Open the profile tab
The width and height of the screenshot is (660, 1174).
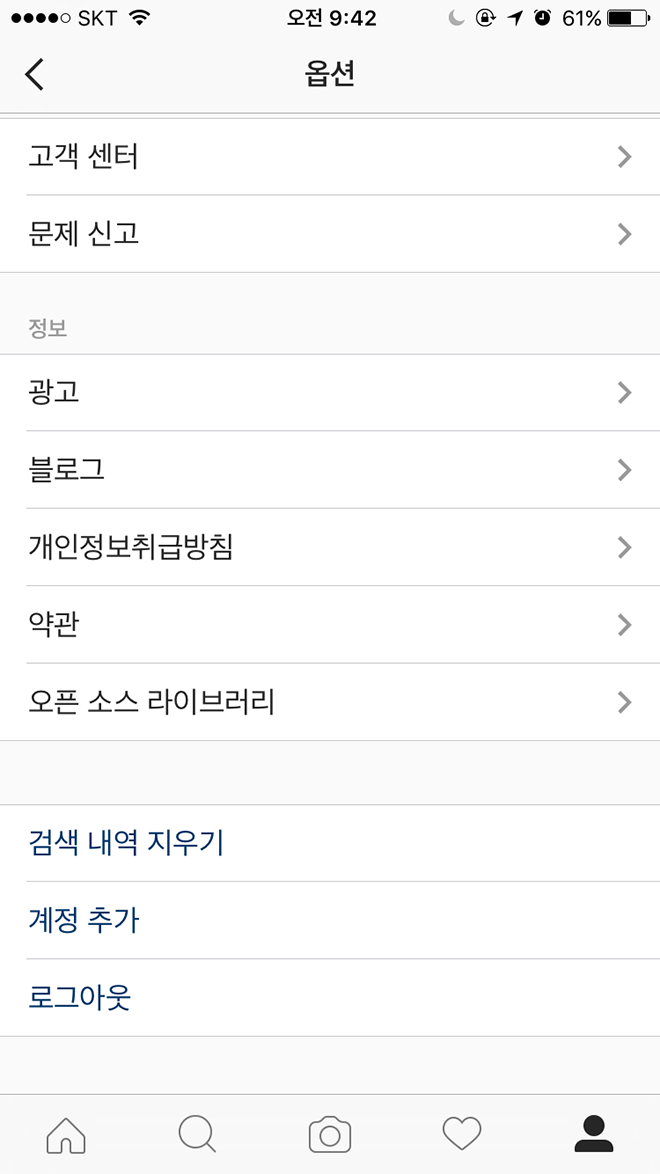[594, 1134]
